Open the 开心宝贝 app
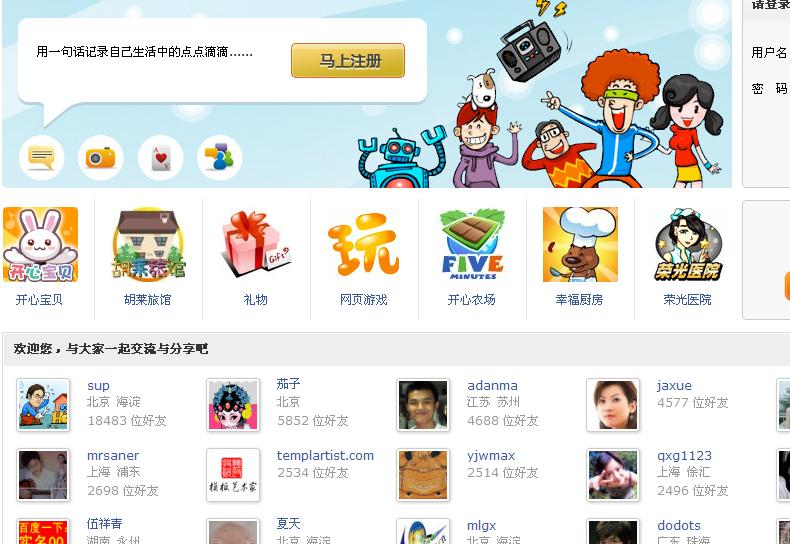This screenshot has width=790, height=544. 40,245
